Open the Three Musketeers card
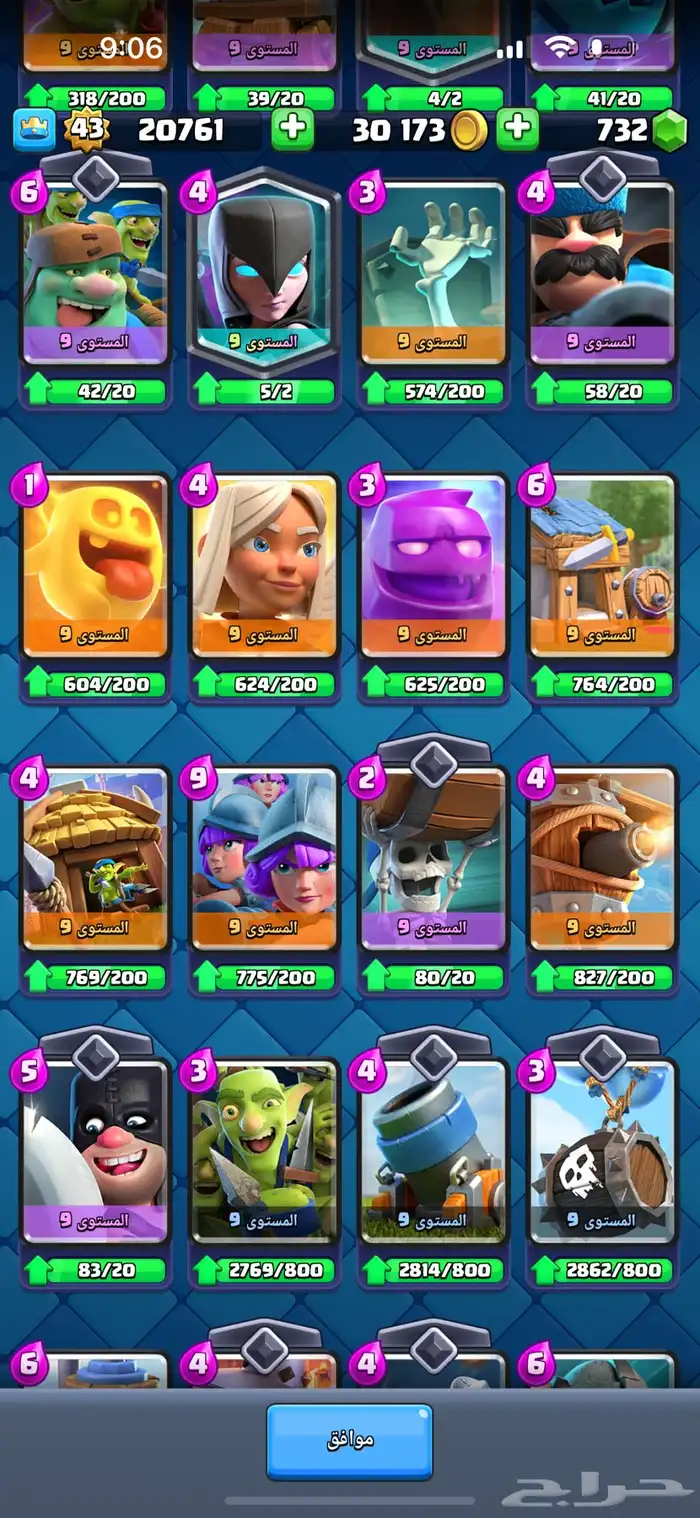 click(264, 860)
